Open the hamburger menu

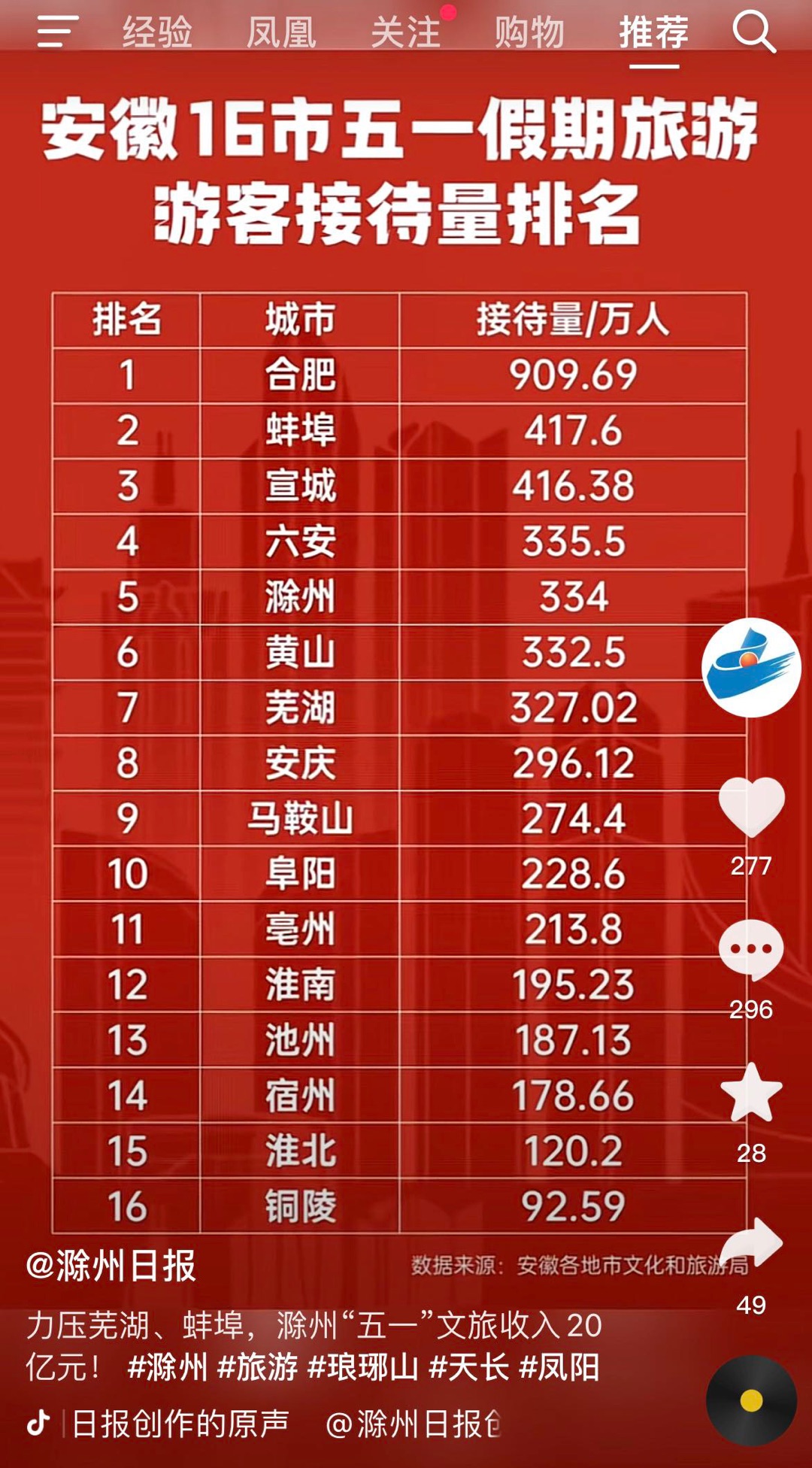[x=58, y=32]
